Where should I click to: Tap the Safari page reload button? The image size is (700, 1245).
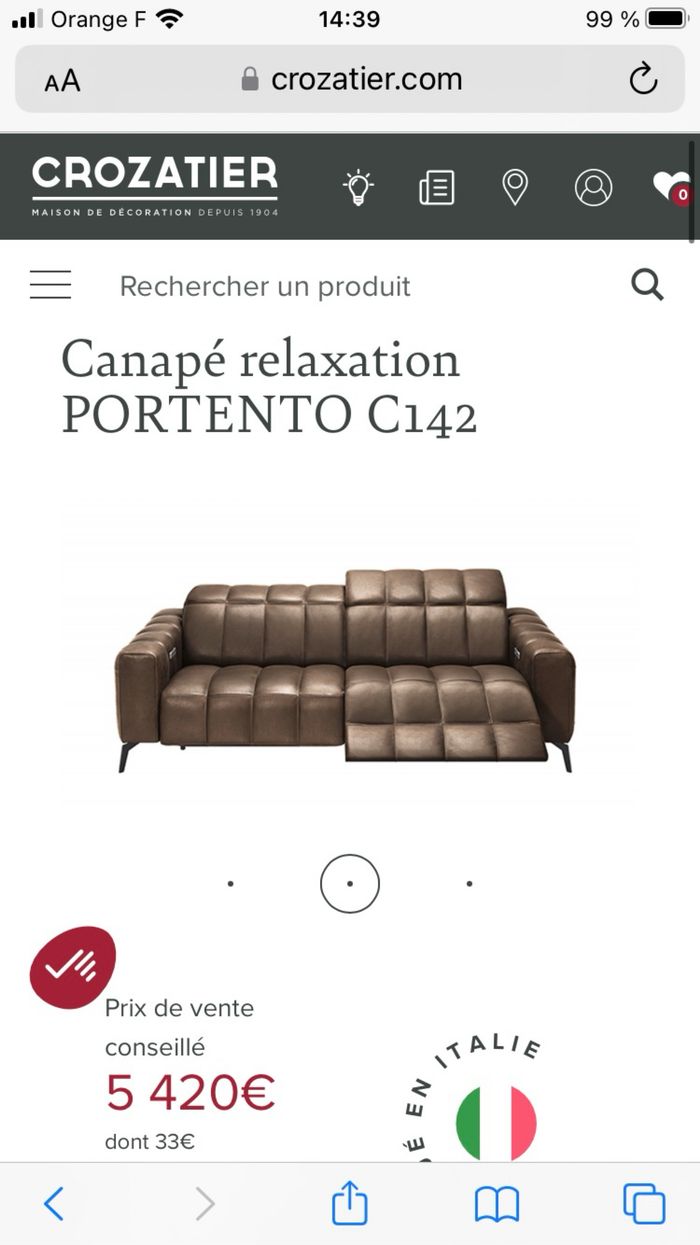pyautogui.click(x=643, y=79)
